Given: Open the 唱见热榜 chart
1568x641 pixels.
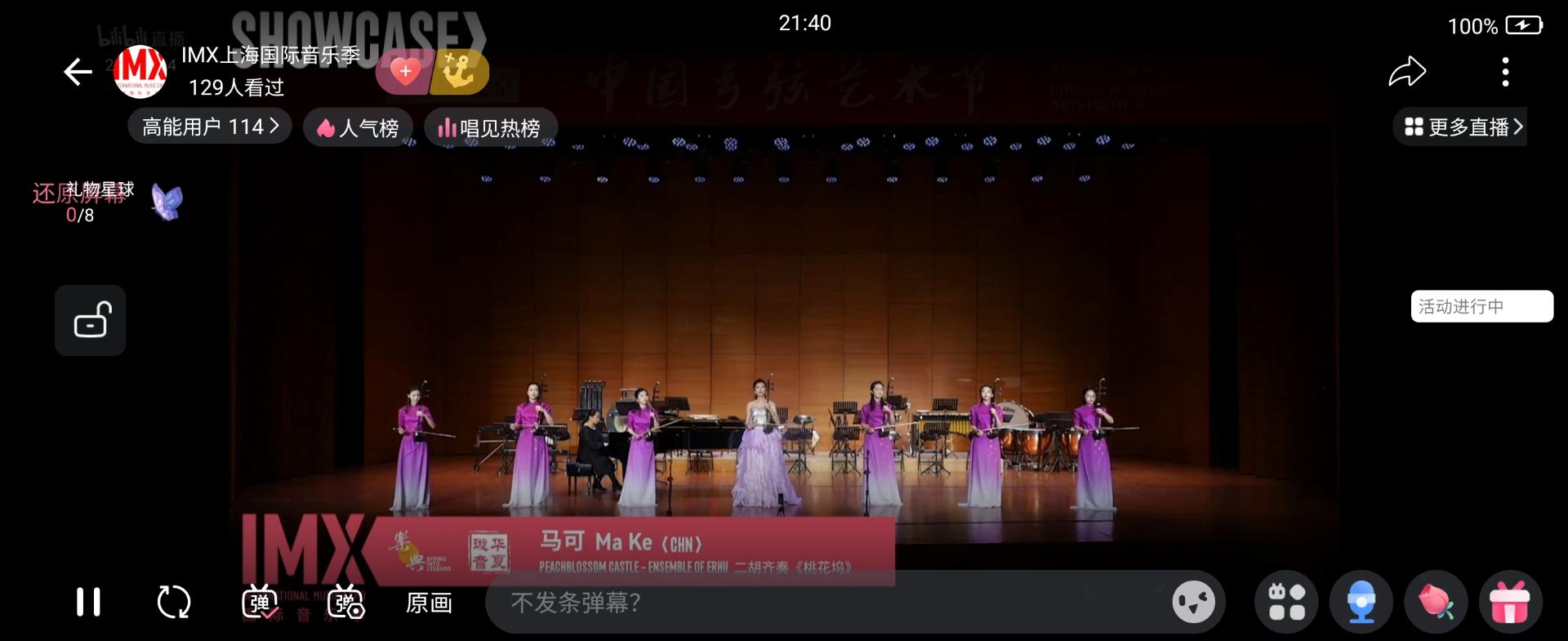Looking at the screenshot, I should pos(490,128).
